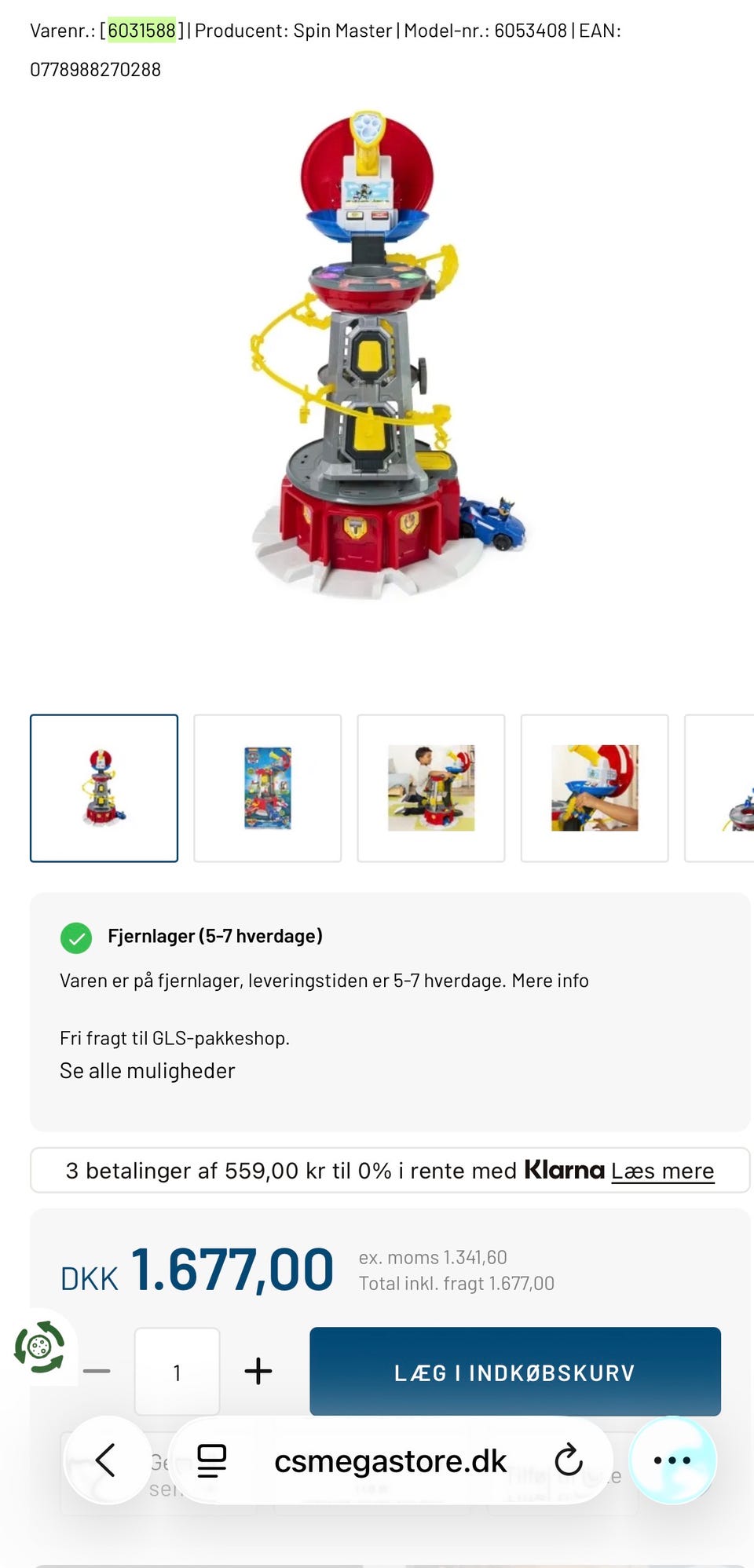Reload the csmegastore.dk page
The width and height of the screenshot is (754, 1568).
(569, 1459)
